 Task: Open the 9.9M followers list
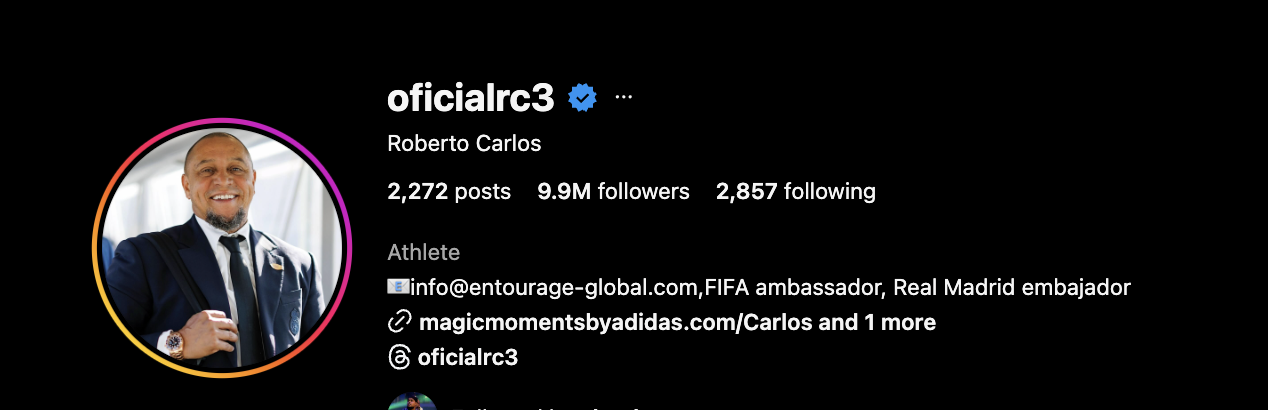pyautogui.click(x=613, y=191)
